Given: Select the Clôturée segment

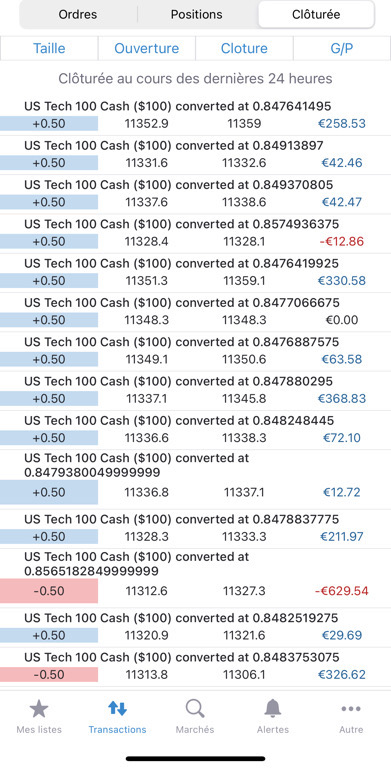Looking at the screenshot, I should point(316,15).
